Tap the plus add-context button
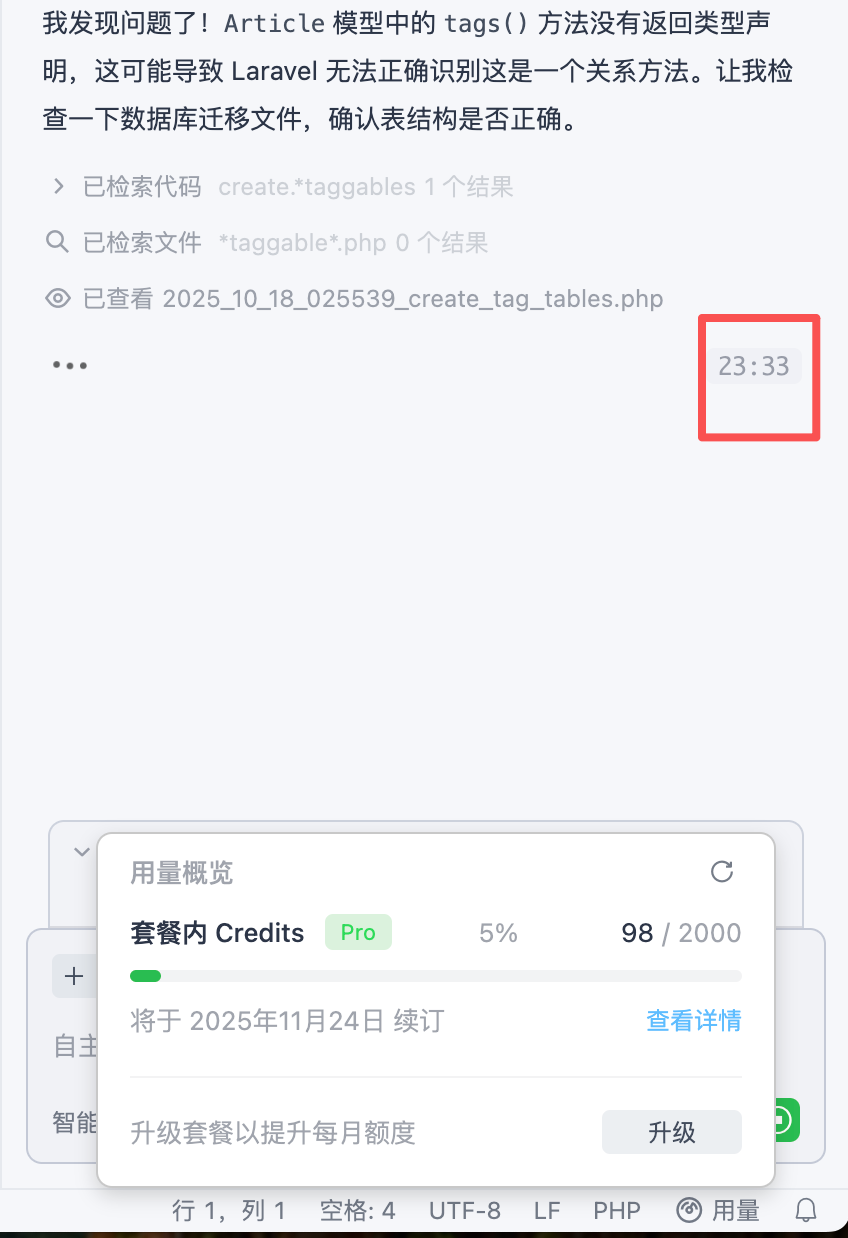This screenshot has width=848, height=1238. (x=74, y=977)
